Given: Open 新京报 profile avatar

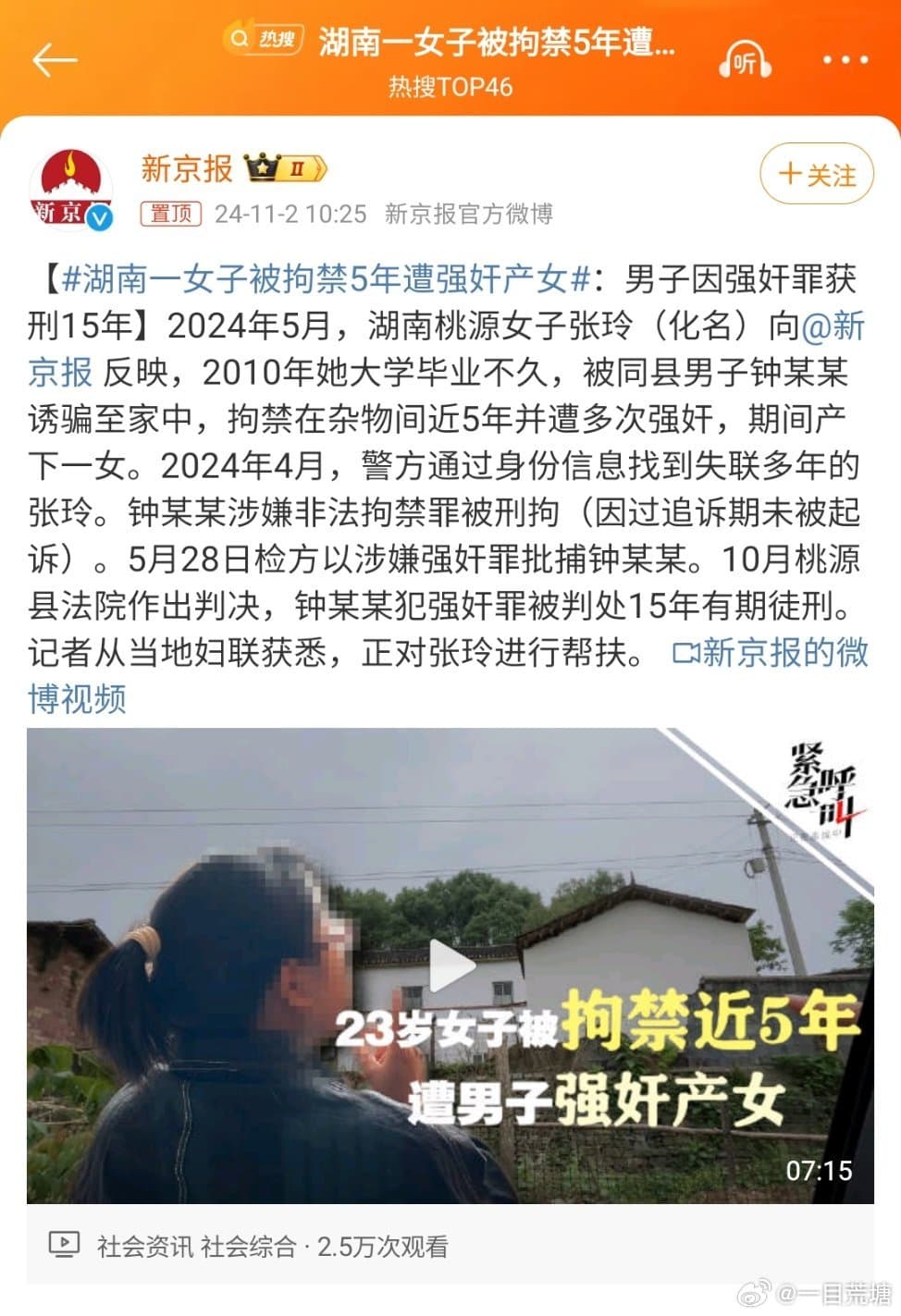Looking at the screenshot, I should tap(71, 188).
